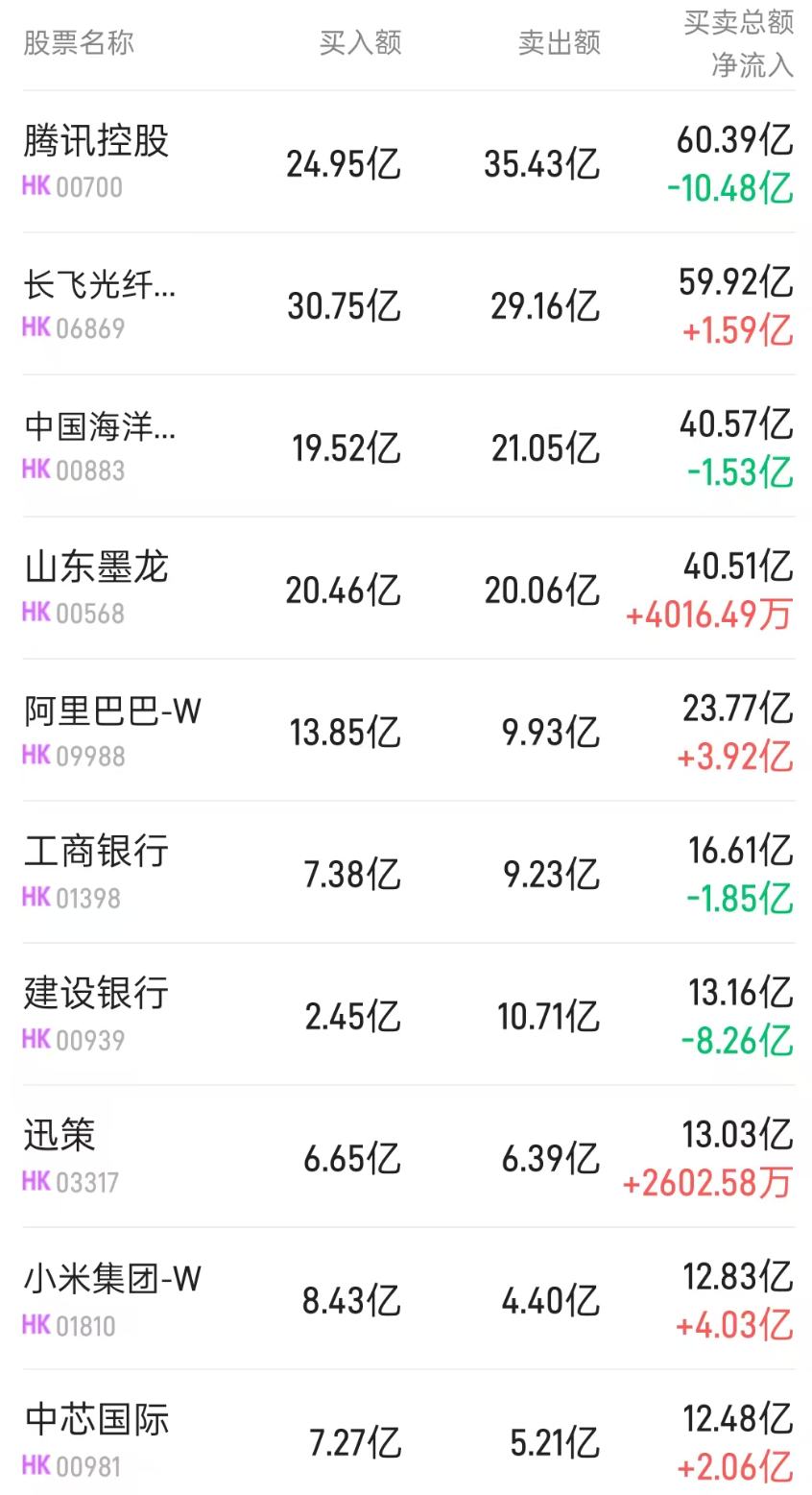Viewport: 812px width, 1495px height.
Task: Sort by the 买入额 column header
Action: pos(361,42)
